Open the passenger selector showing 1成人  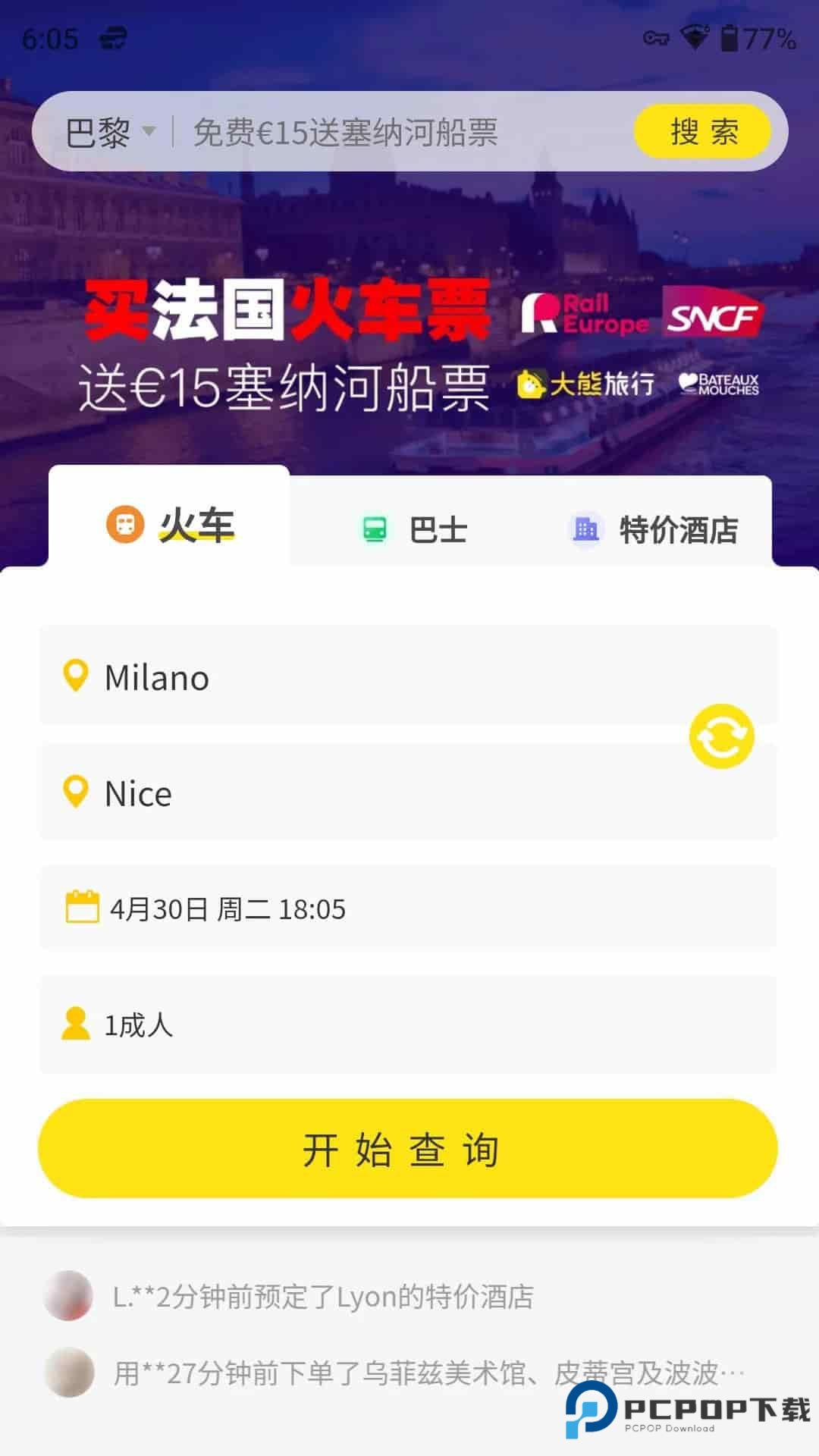(409, 1024)
